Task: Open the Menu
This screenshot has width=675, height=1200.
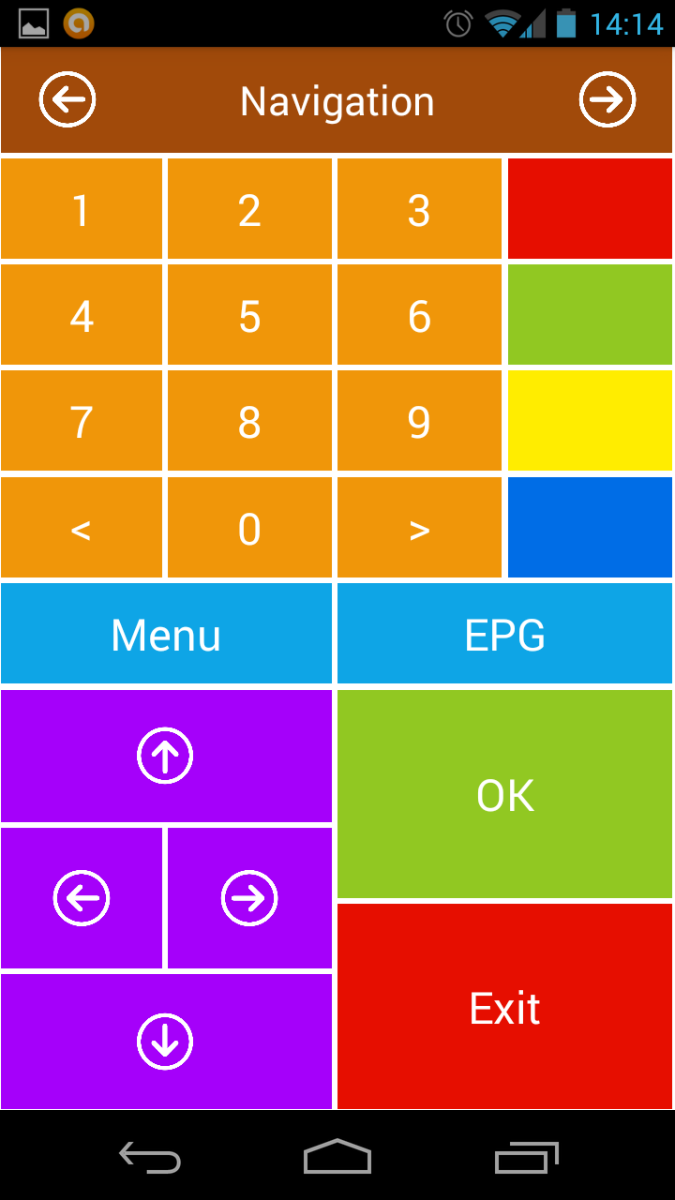Action: click(x=166, y=635)
